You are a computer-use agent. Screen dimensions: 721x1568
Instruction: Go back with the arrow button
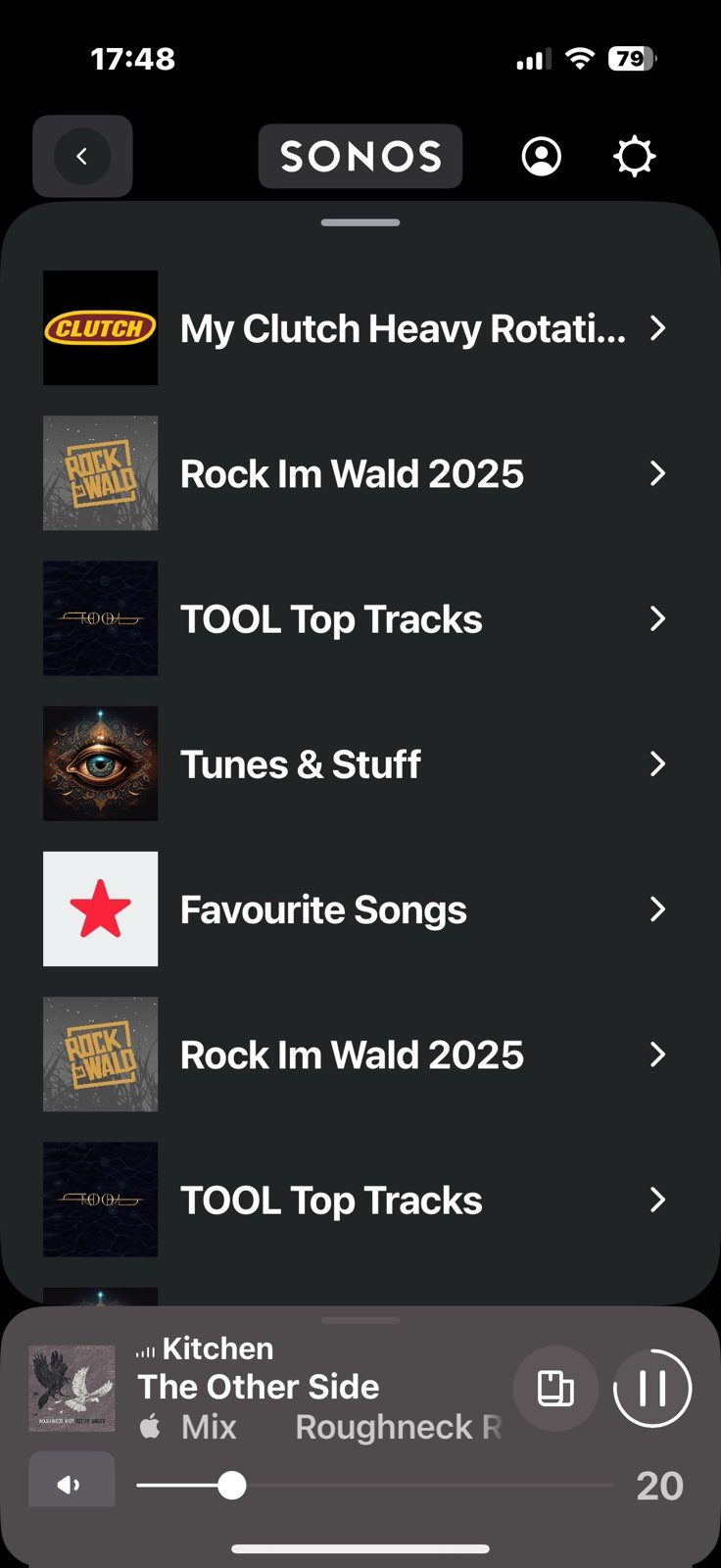82,156
